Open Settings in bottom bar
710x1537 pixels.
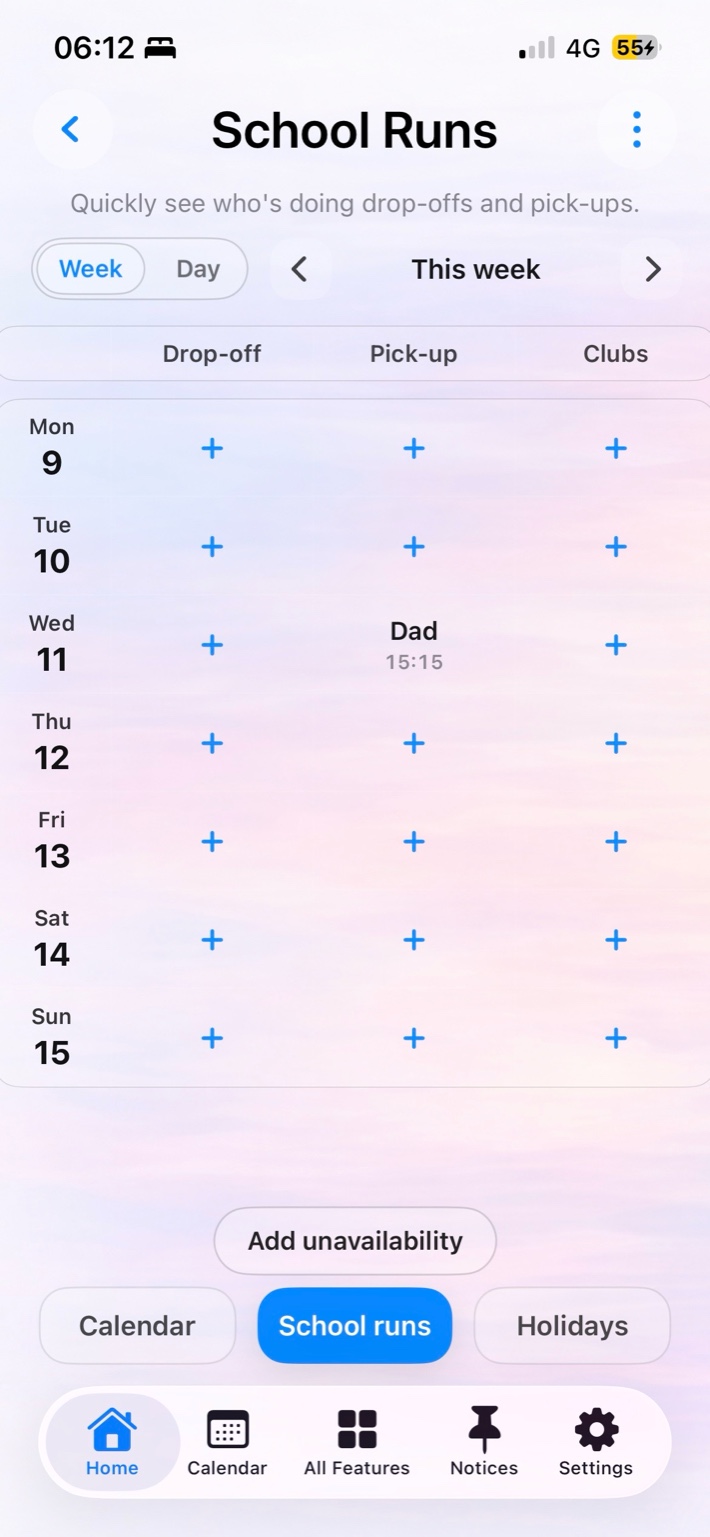(596, 1442)
